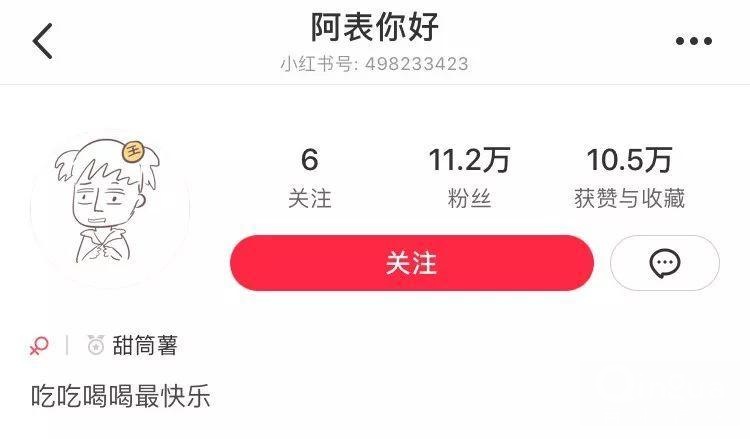Screen dimensions: 750x439
Task: Follow 阿表你好 with the red 关注 button
Action: 411,263
